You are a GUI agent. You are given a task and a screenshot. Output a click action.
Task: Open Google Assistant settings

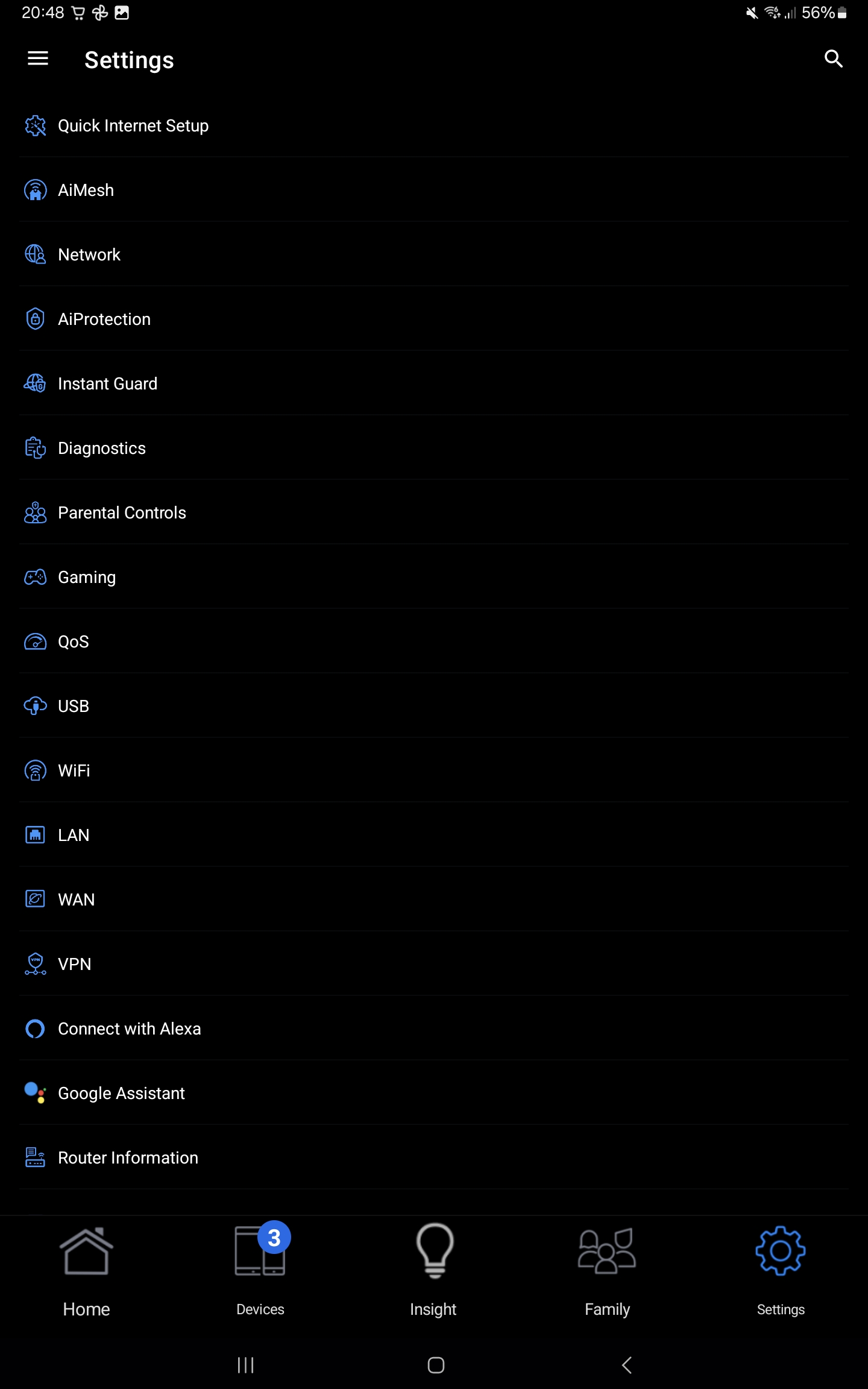(x=121, y=1093)
